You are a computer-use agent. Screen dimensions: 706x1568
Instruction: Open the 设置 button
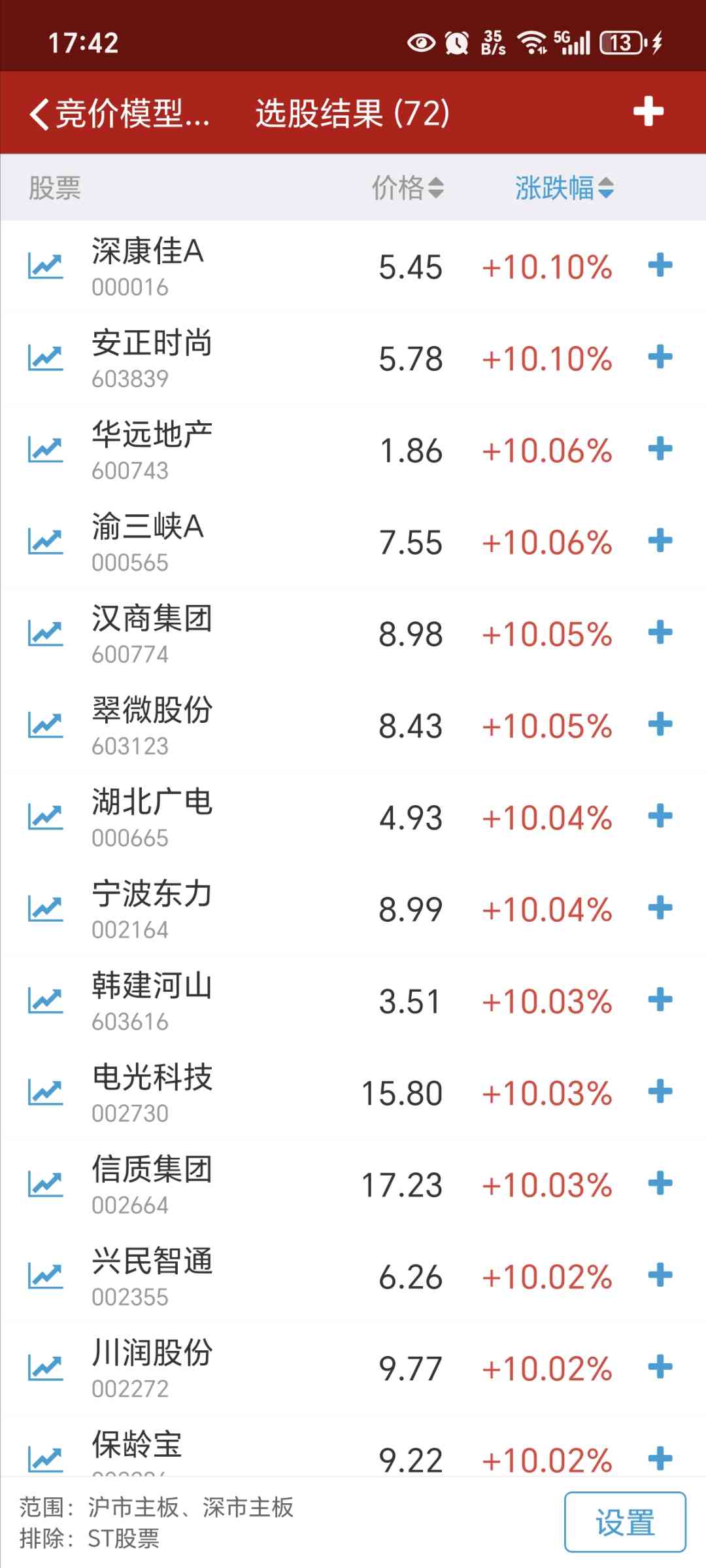(625, 1522)
